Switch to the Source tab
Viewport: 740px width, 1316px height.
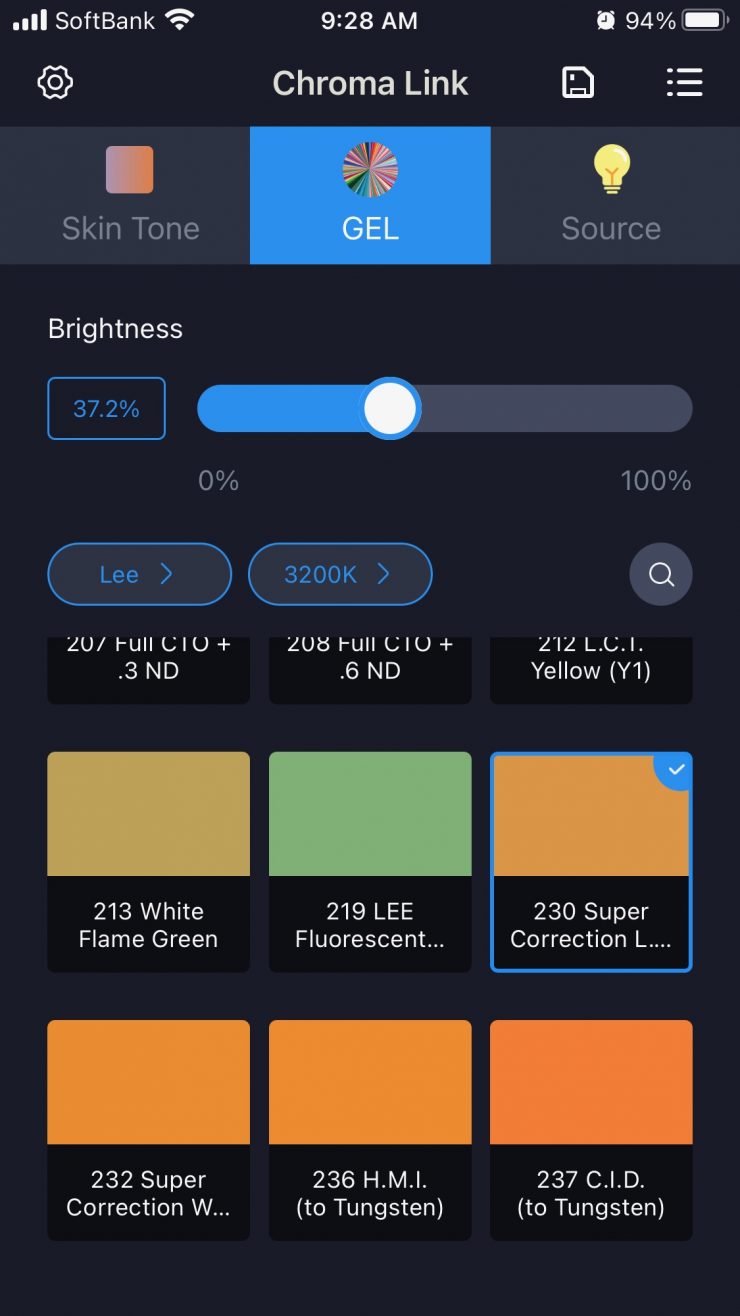[611, 196]
